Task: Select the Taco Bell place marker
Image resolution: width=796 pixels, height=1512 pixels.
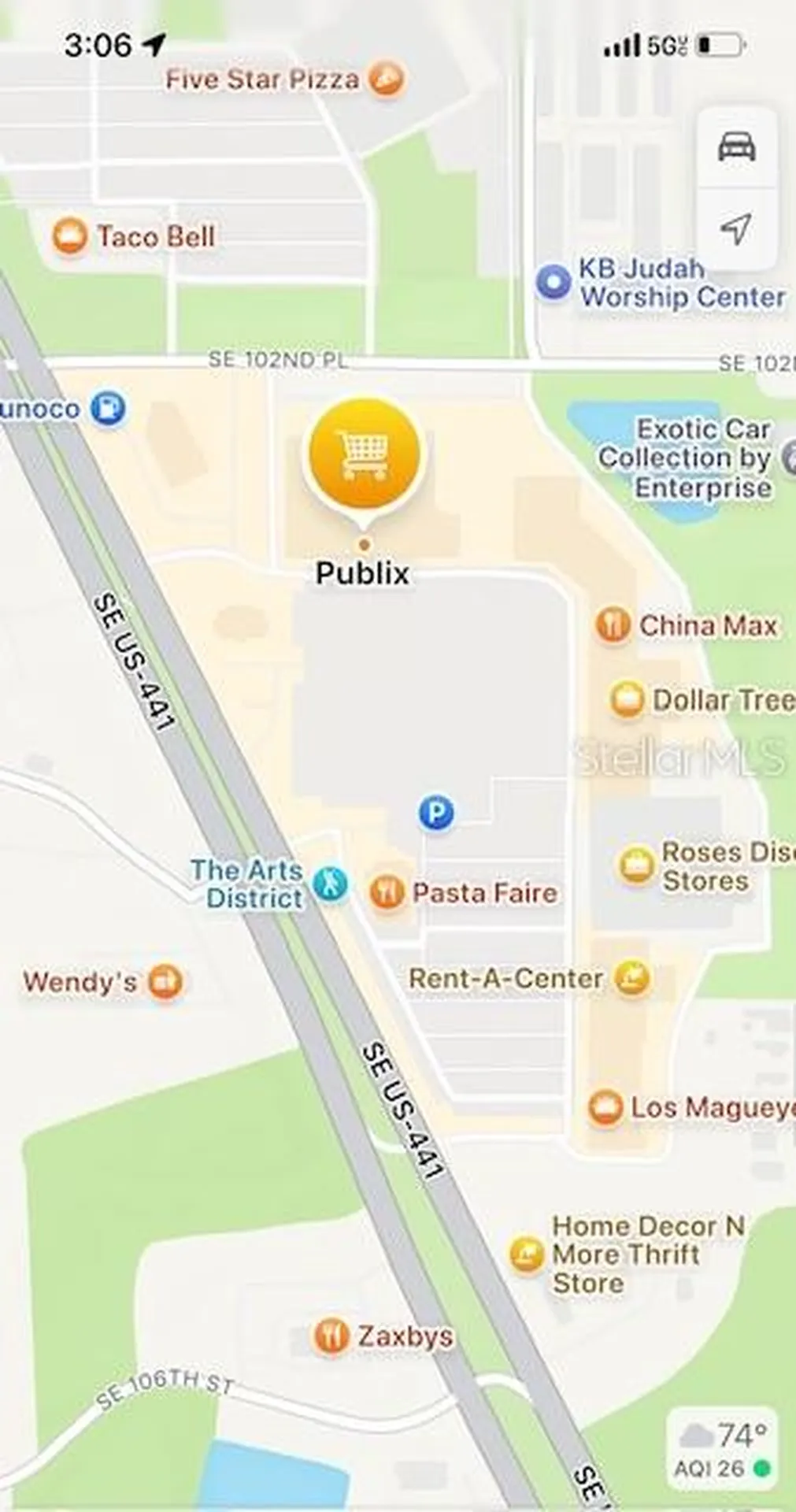Action: click(70, 236)
